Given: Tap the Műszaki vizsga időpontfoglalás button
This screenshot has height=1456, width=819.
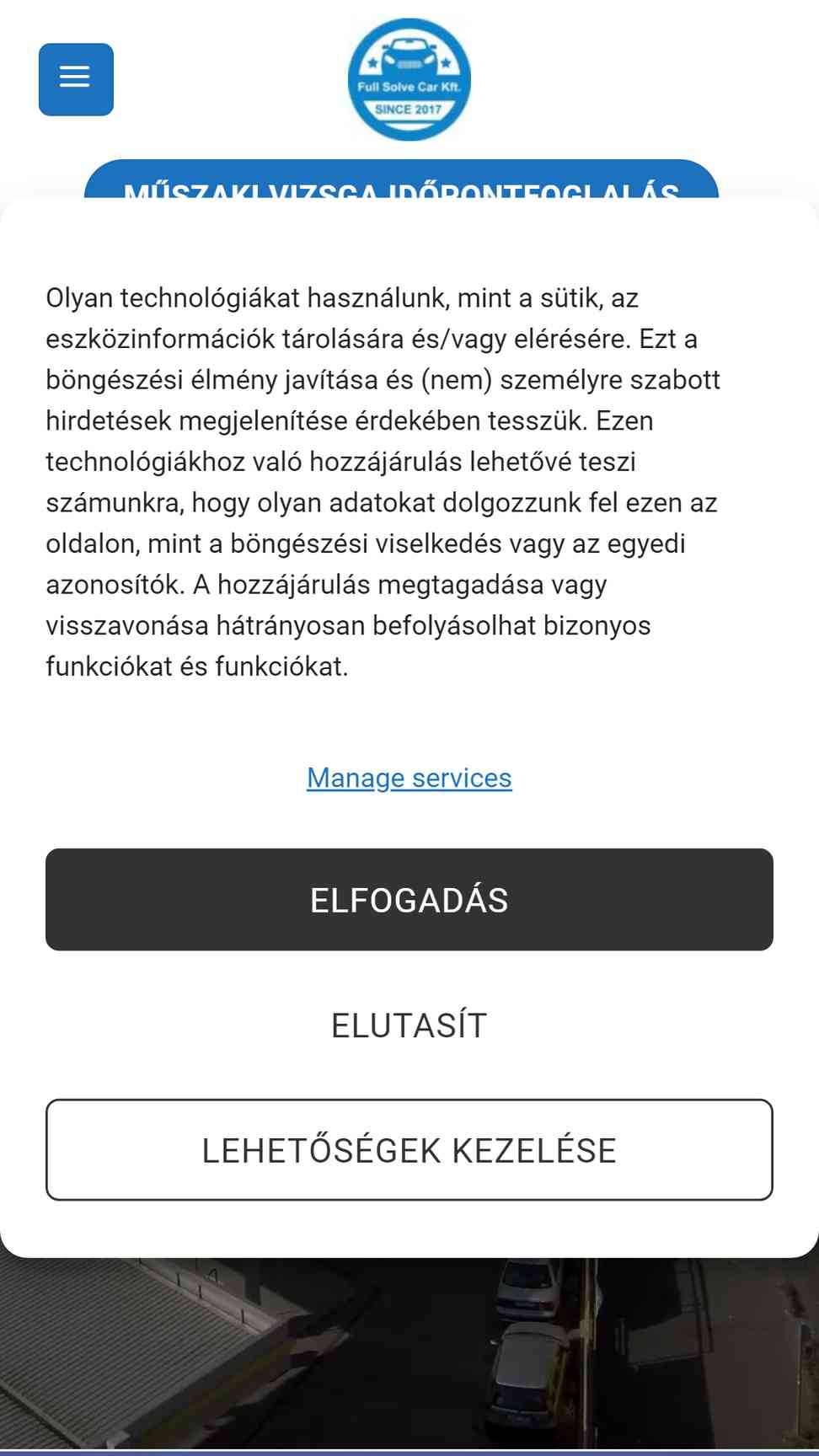Looking at the screenshot, I should 401,179.
